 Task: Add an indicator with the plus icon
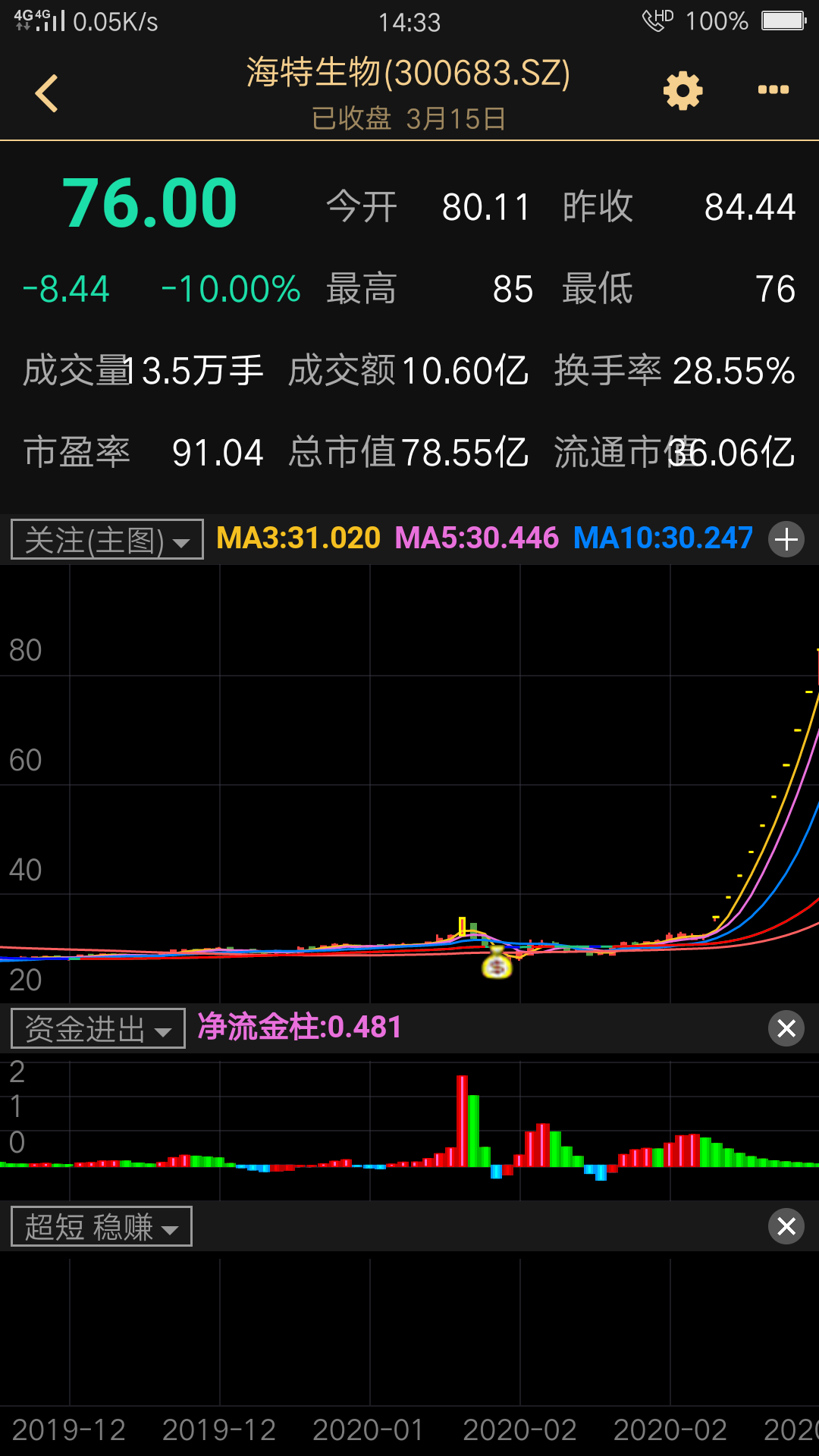pyautogui.click(x=786, y=539)
